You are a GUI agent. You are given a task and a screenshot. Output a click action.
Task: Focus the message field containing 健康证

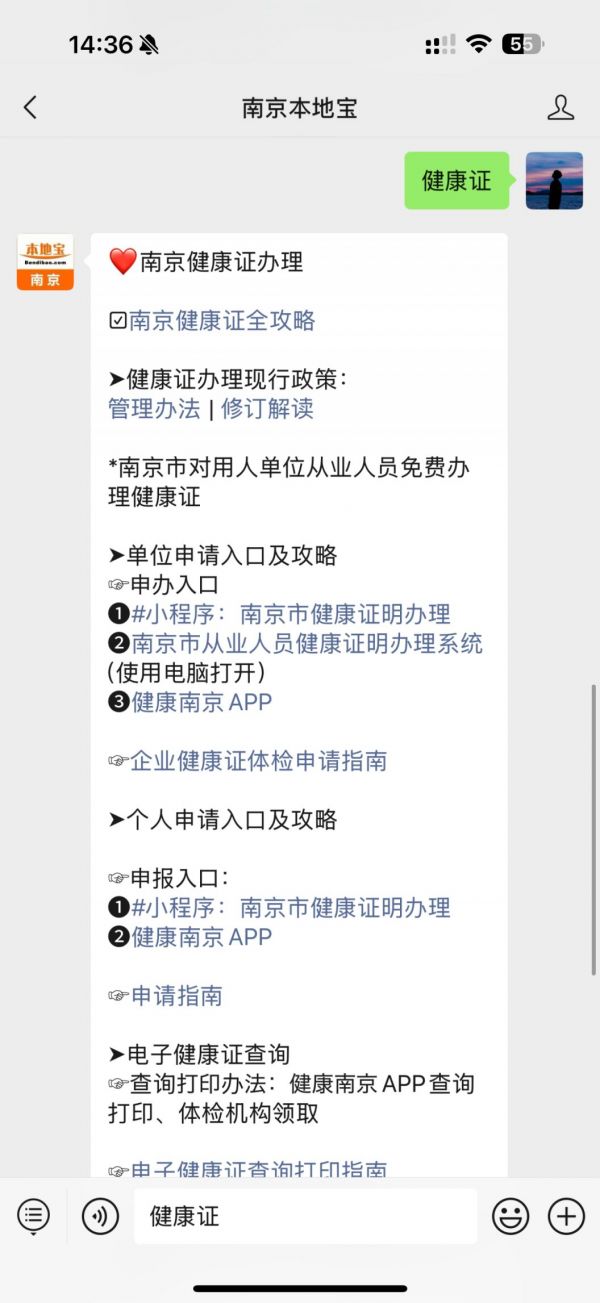(306, 1216)
